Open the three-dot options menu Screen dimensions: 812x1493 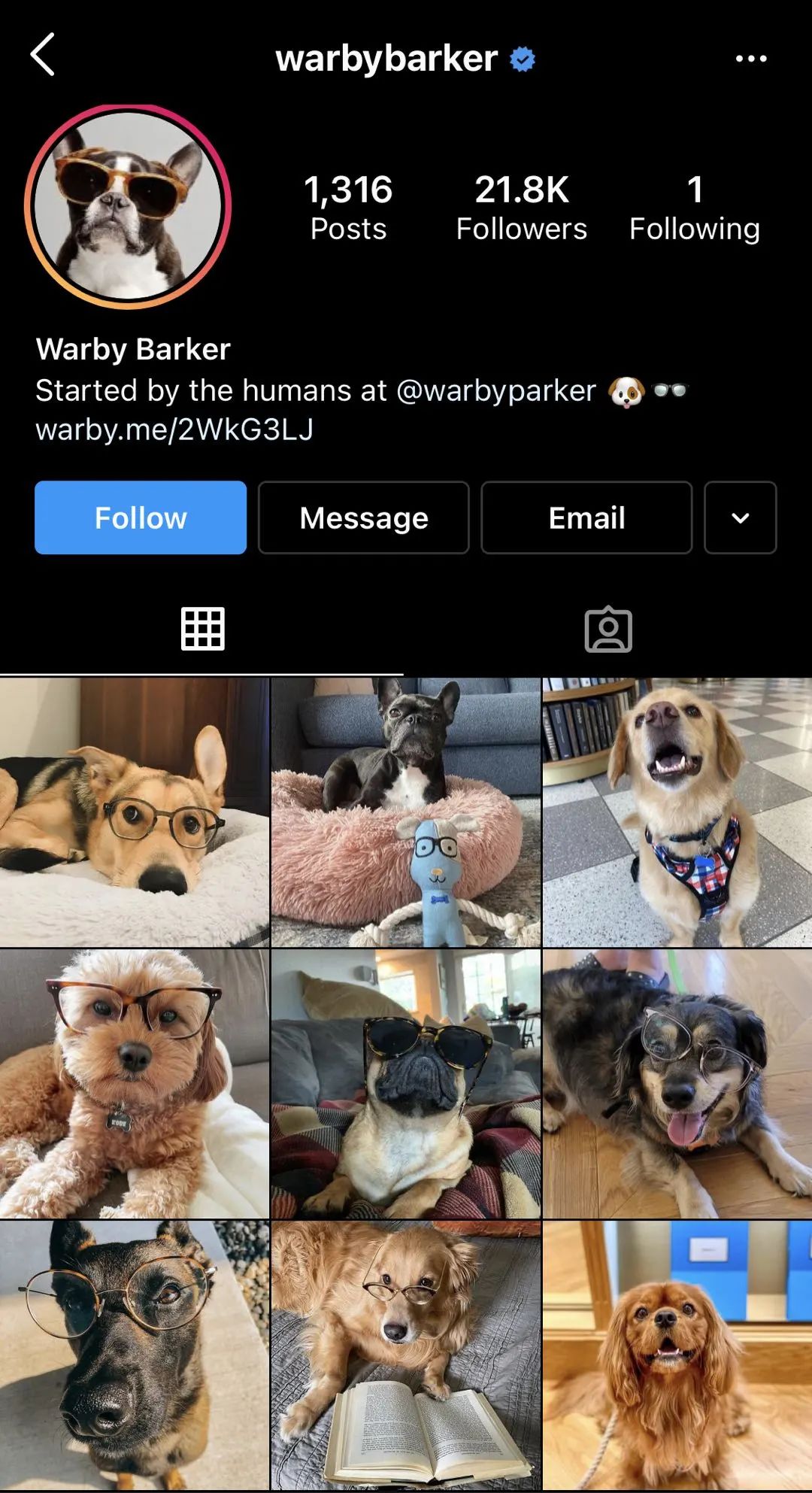[750, 59]
